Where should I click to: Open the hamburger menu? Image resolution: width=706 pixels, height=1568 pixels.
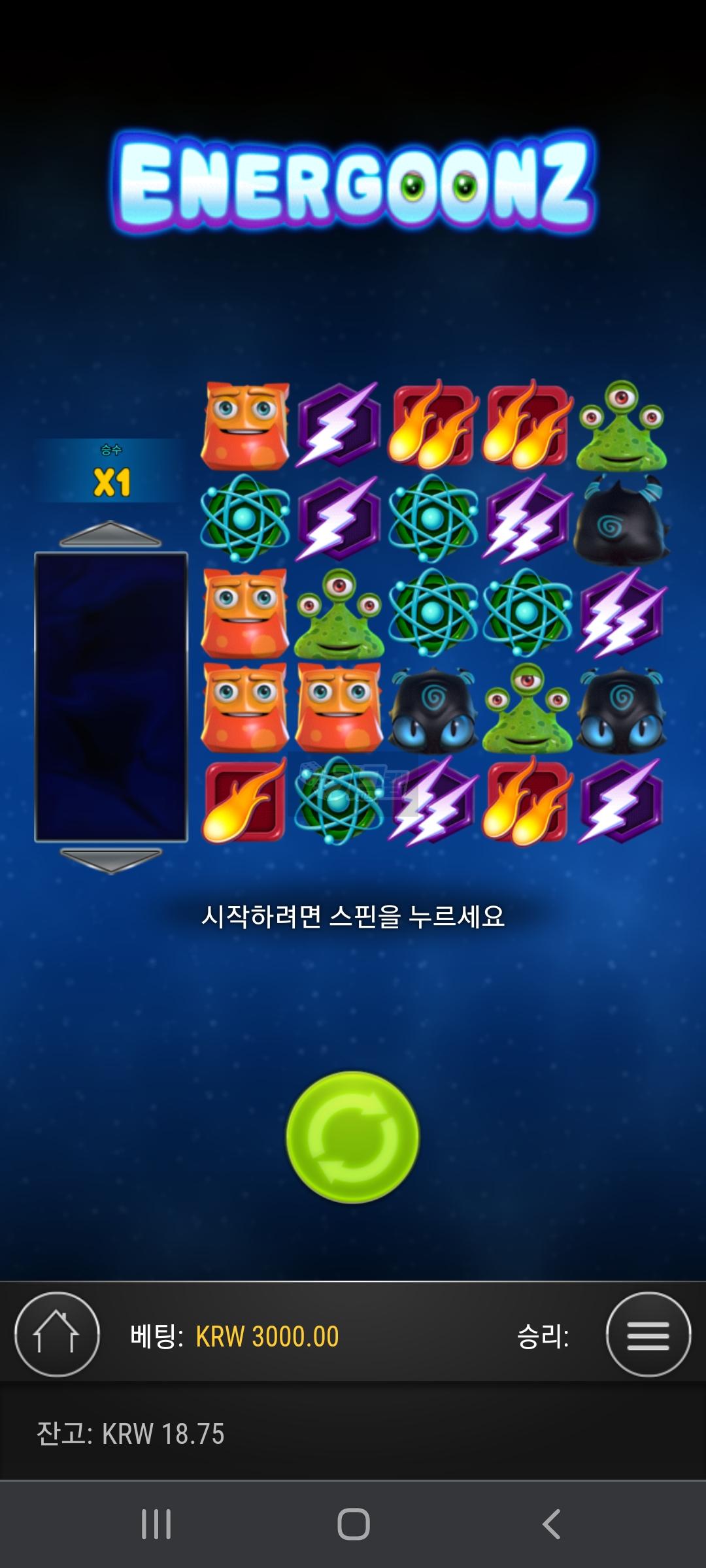click(x=648, y=1335)
